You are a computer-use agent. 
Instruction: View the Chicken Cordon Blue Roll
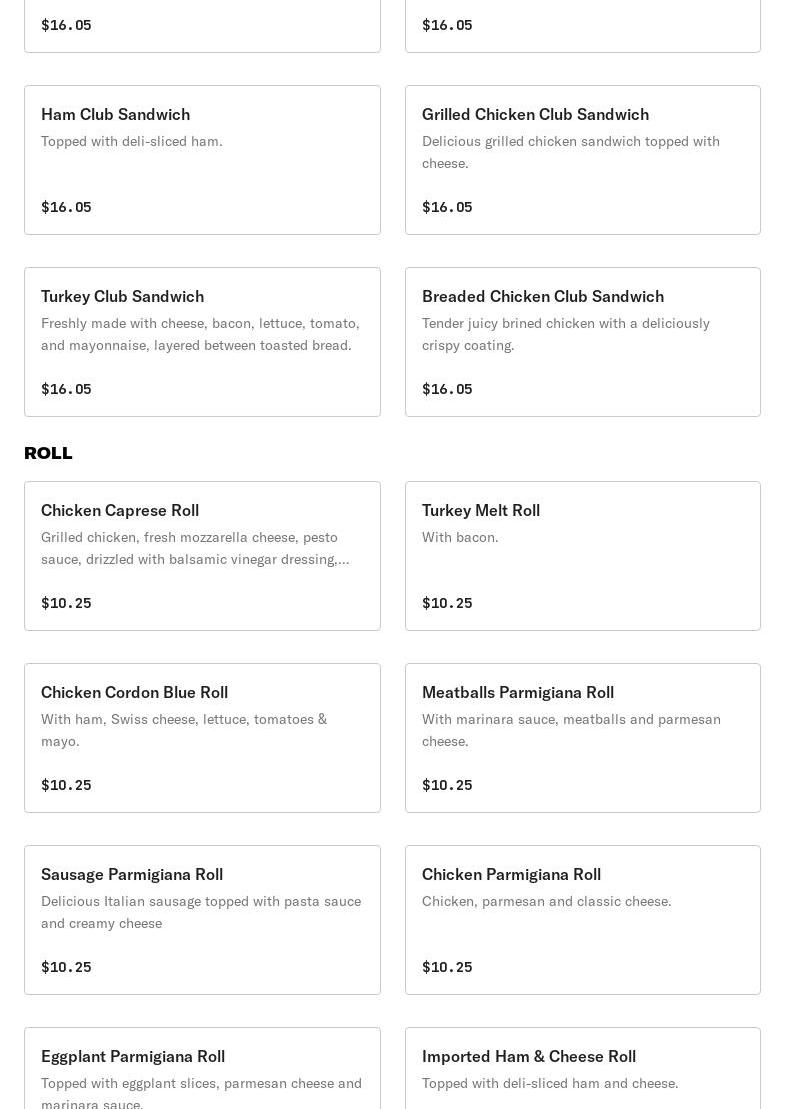(202, 738)
